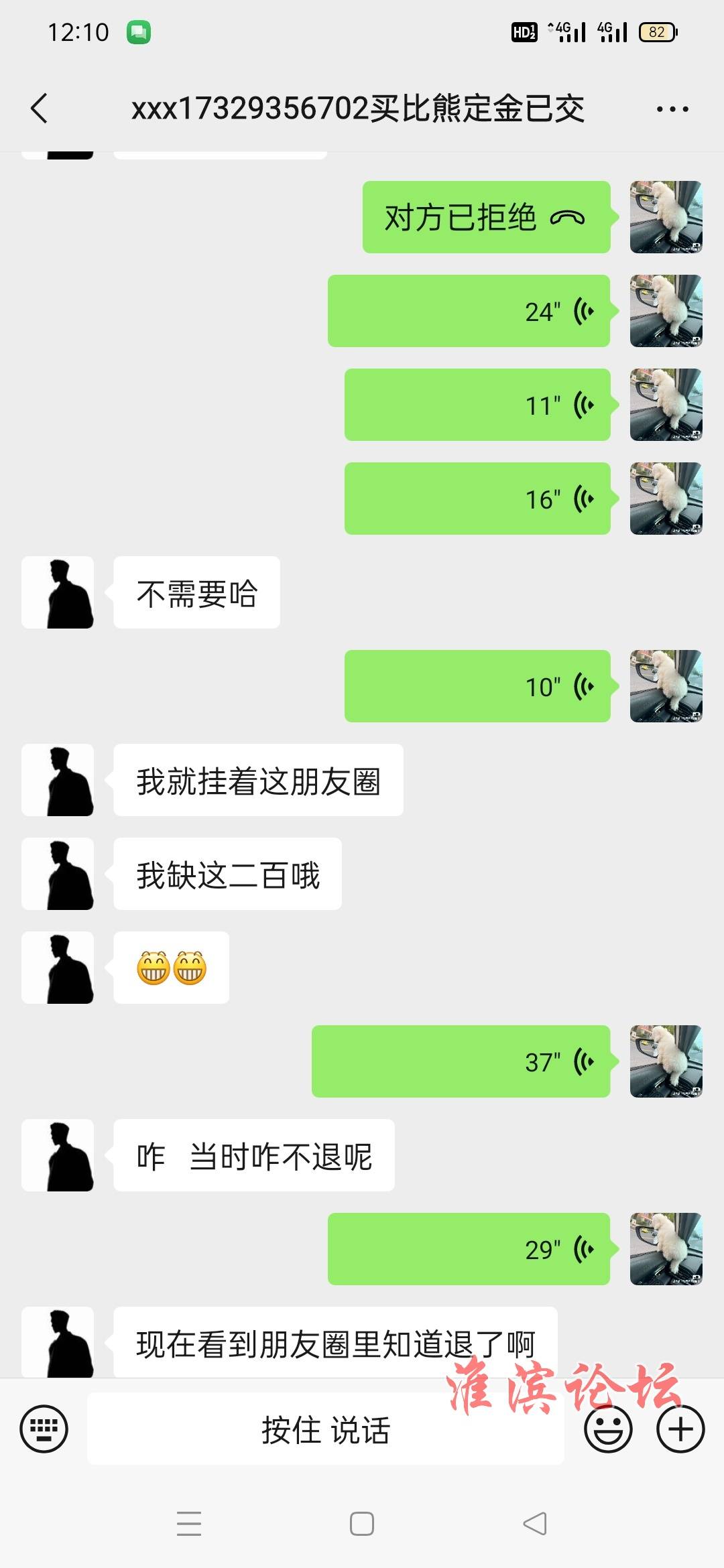Play the 10-second voice message
This screenshot has height=1568, width=724.
click(477, 686)
